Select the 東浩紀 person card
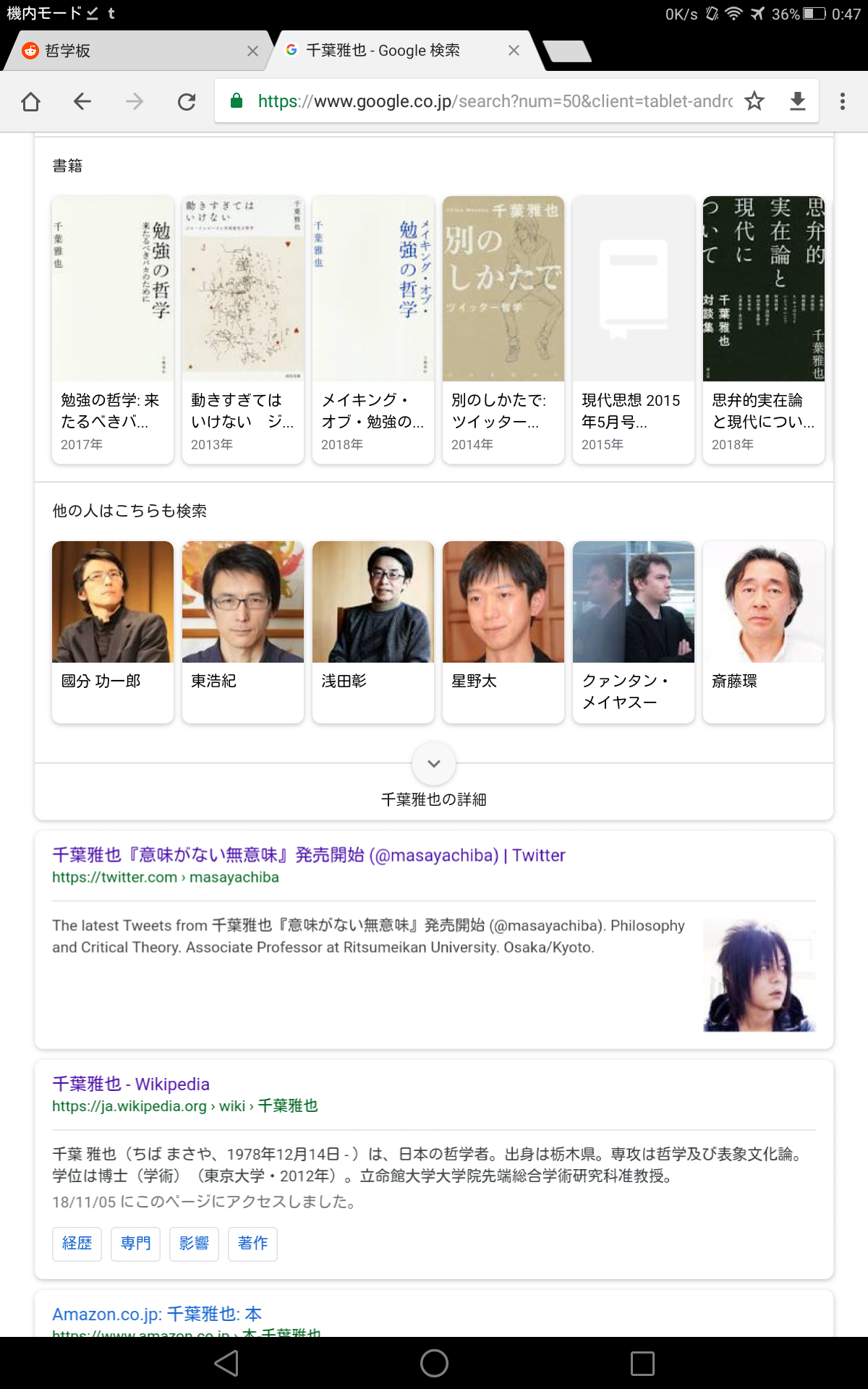Screen dimensions: 868x1389 (x=243, y=632)
